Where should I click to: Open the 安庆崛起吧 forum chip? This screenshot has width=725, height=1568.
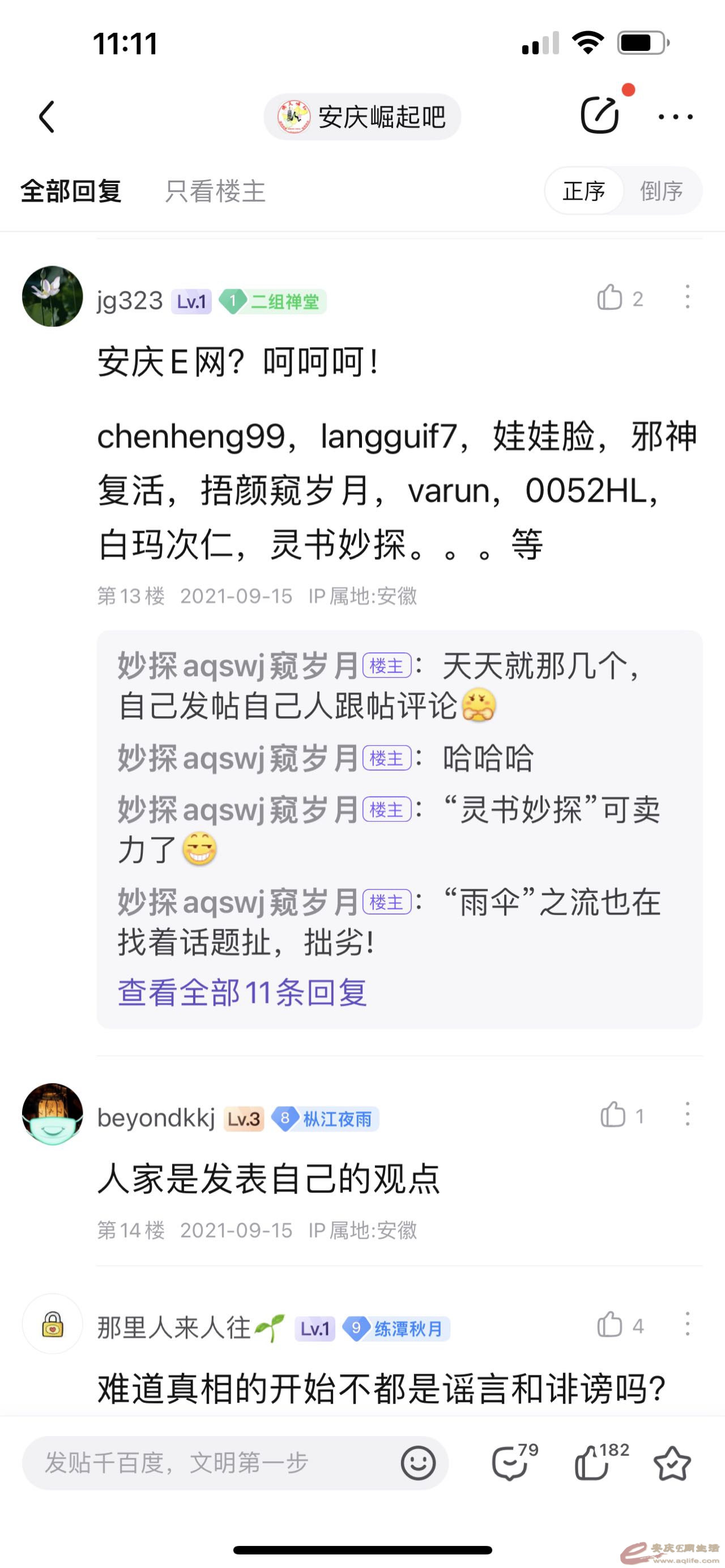pyautogui.click(x=362, y=116)
